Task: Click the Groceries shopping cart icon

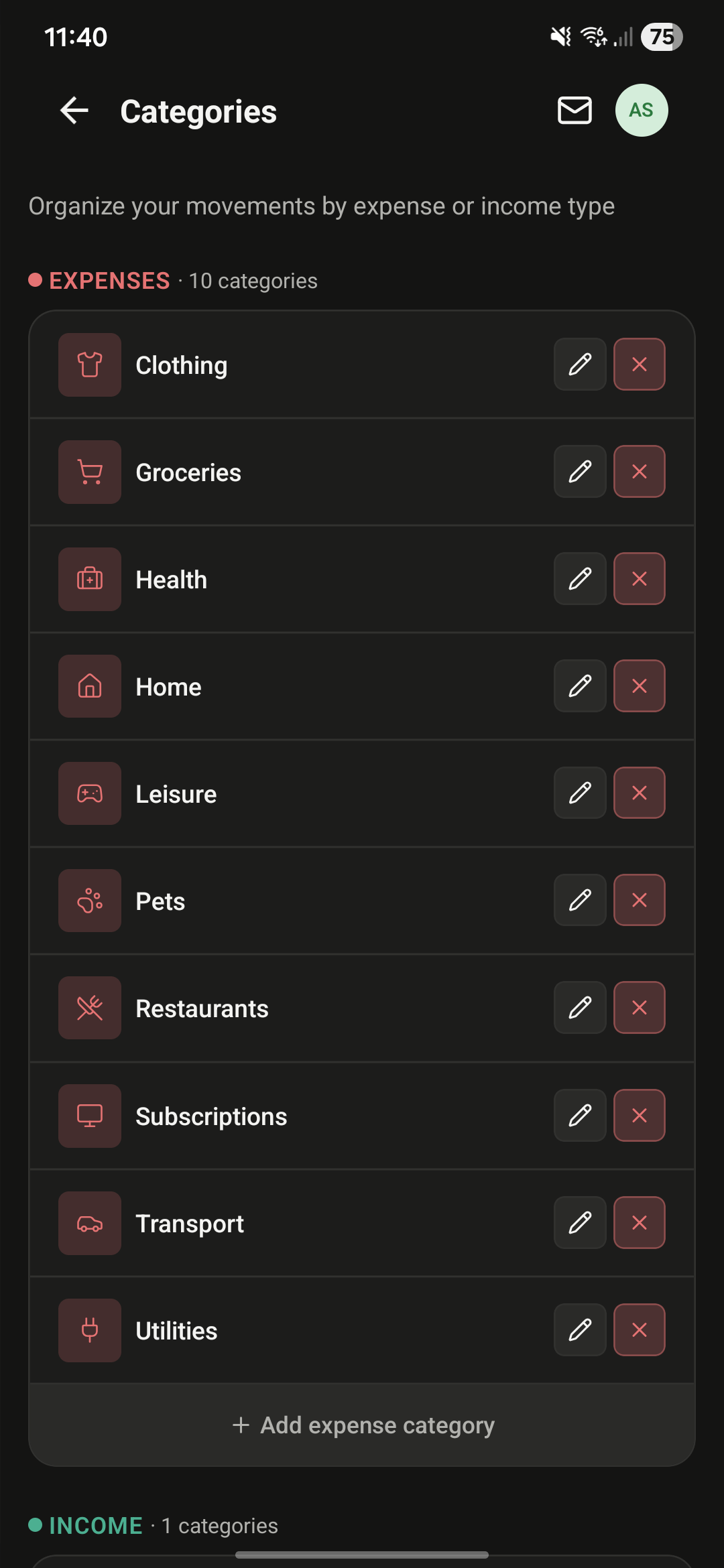Action: [x=89, y=471]
